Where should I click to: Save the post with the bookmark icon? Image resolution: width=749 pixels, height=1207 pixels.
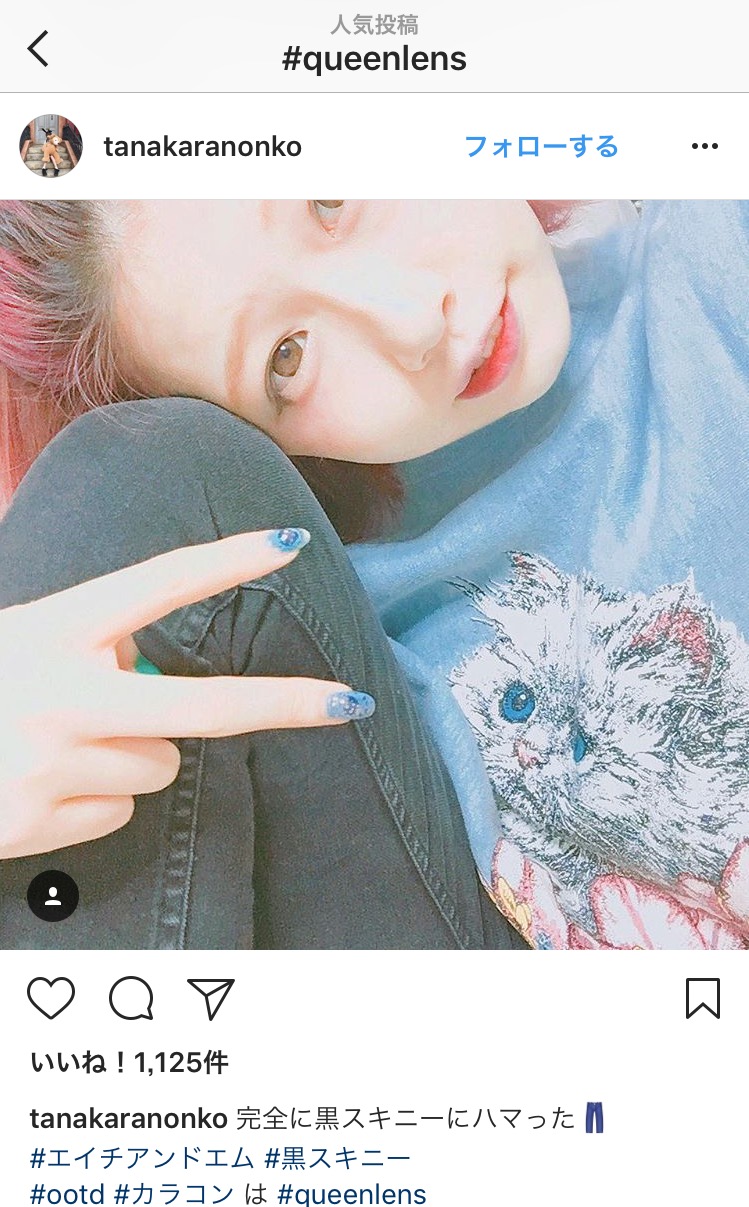pyautogui.click(x=703, y=997)
